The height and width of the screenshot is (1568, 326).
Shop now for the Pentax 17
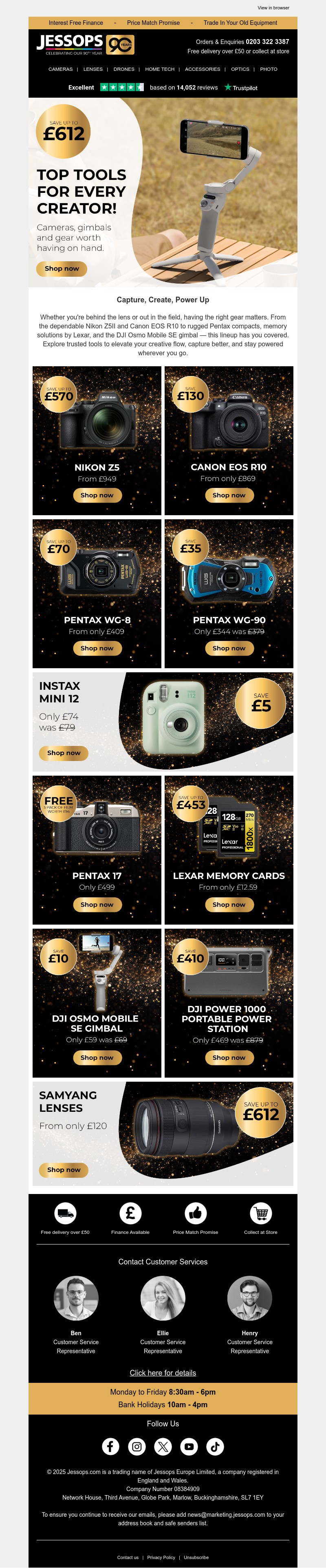point(97,905)
